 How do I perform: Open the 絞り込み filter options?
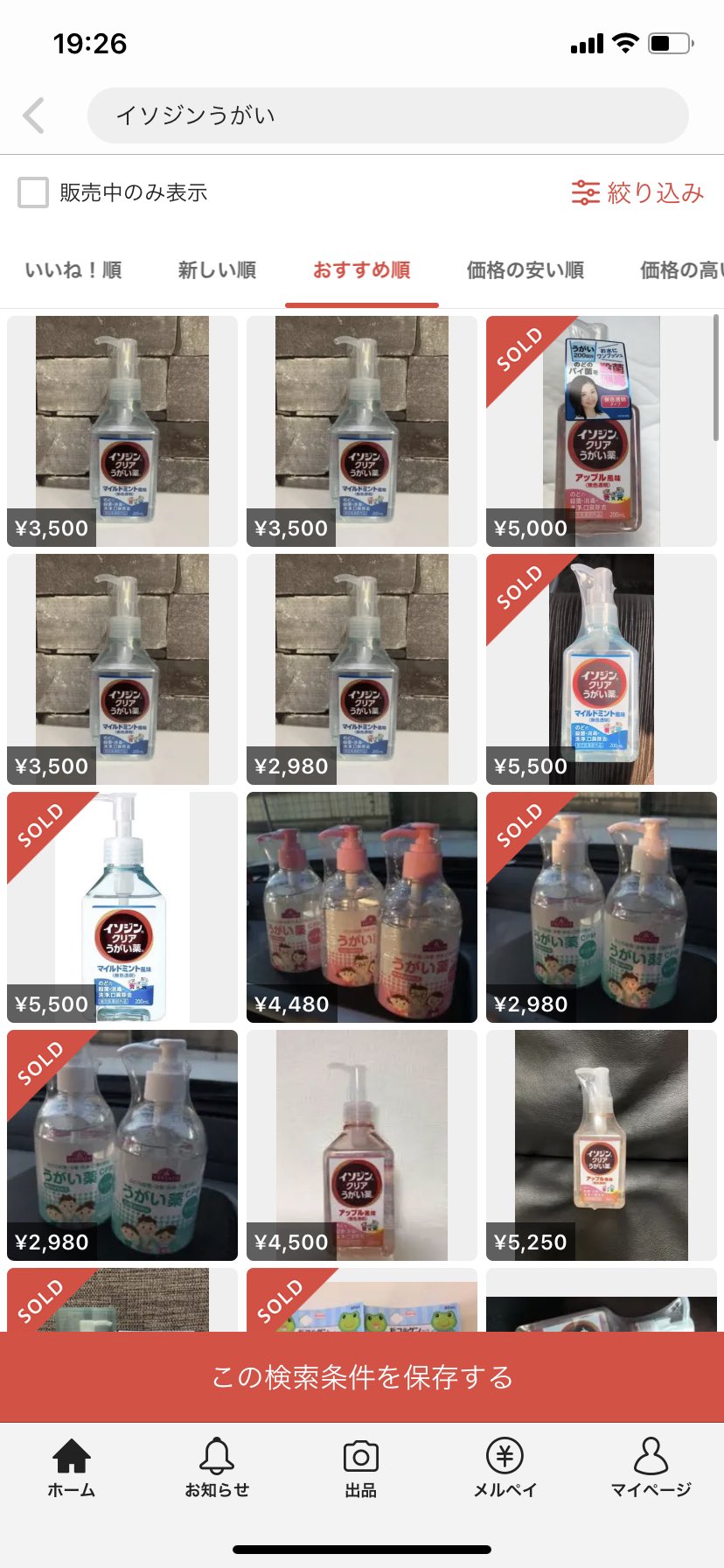(637, 192)
